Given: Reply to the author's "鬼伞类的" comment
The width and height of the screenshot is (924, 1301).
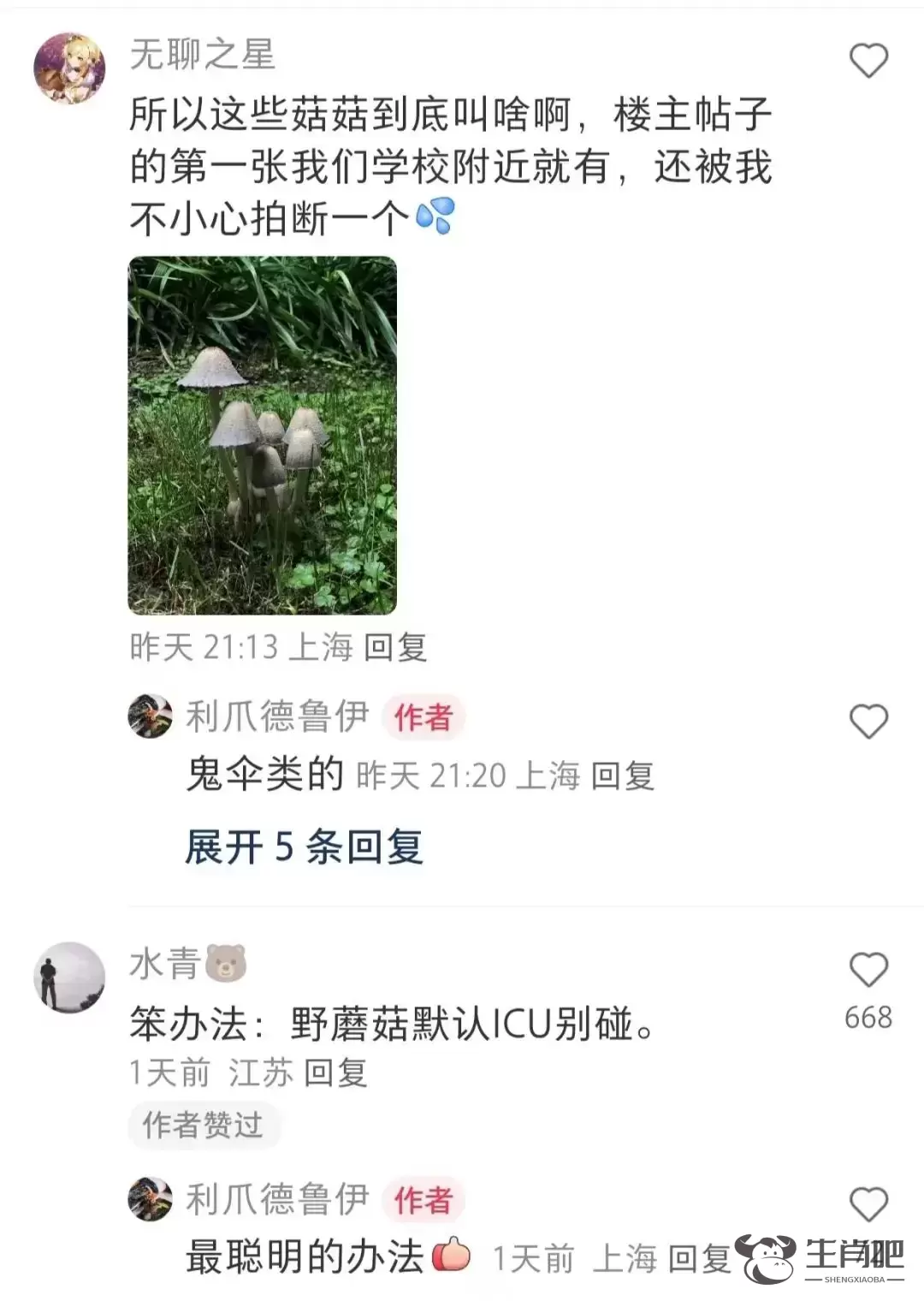Looking at the screenshot, I should tap(622, 775).
